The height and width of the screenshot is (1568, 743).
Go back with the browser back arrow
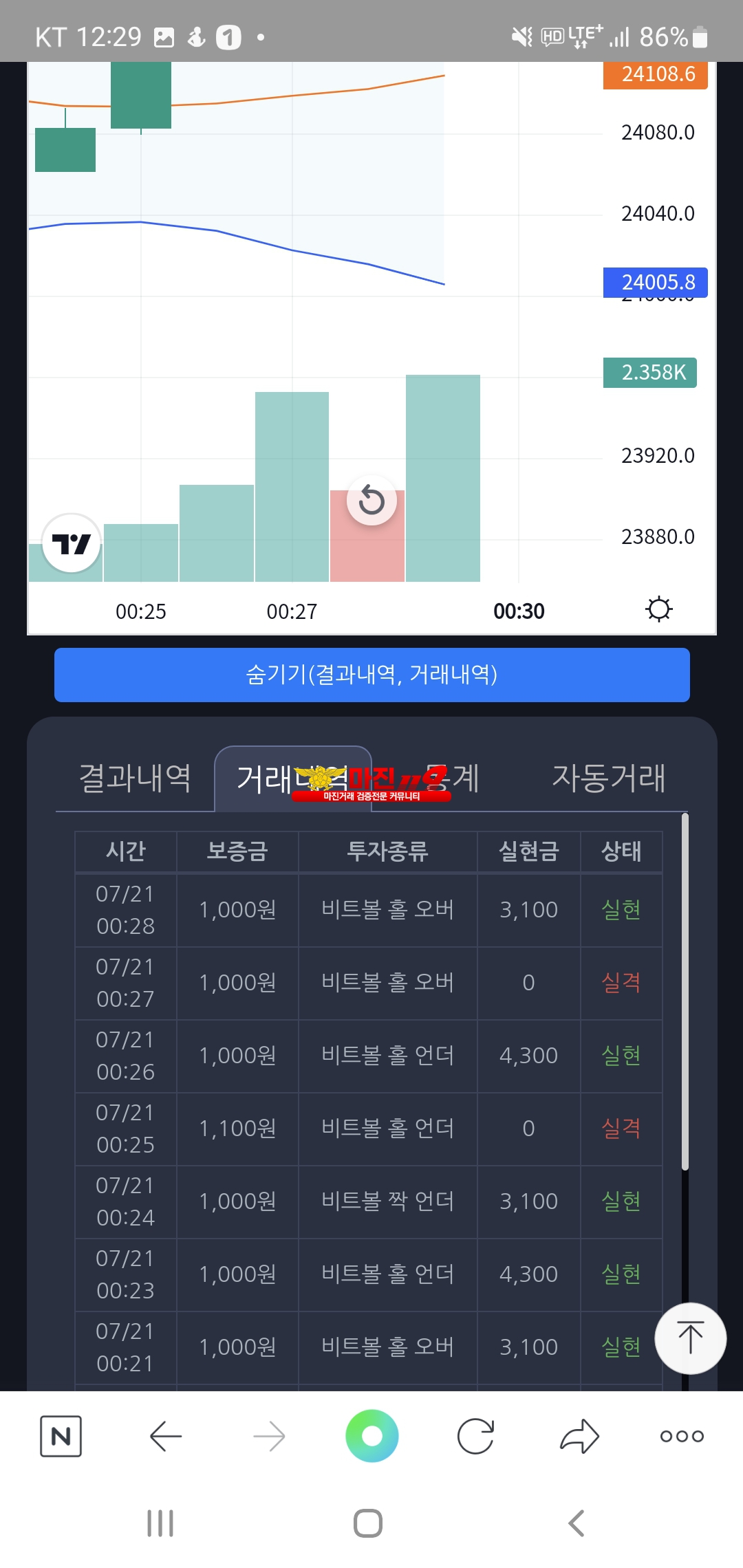[165, 1436]
